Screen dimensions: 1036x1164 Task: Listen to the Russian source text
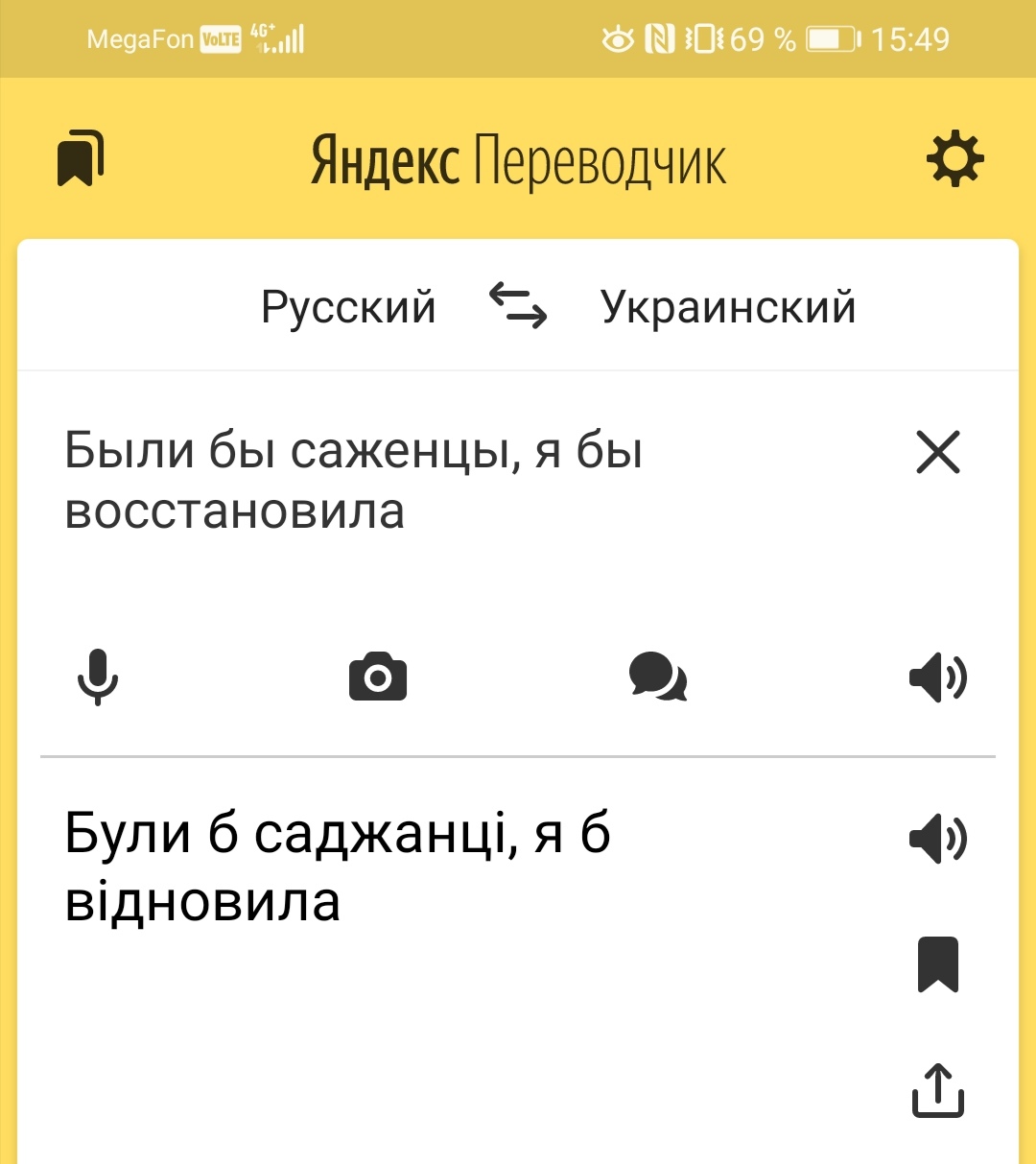937,677
